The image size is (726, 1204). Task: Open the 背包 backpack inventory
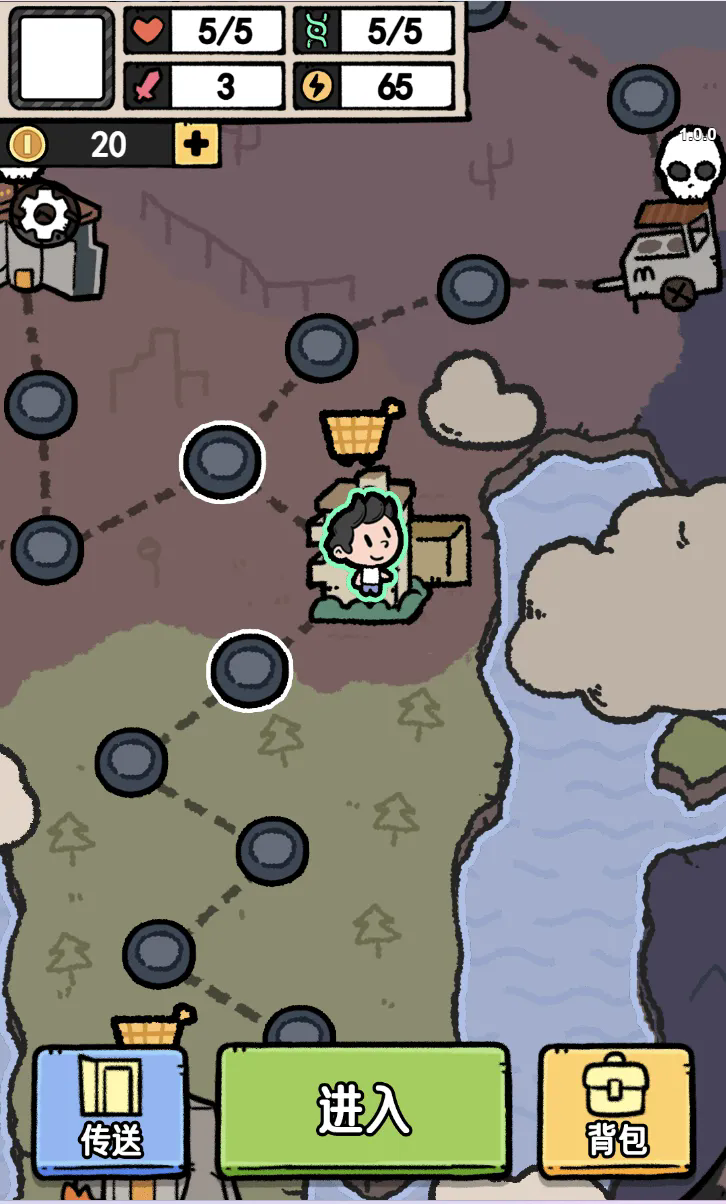616,1110
